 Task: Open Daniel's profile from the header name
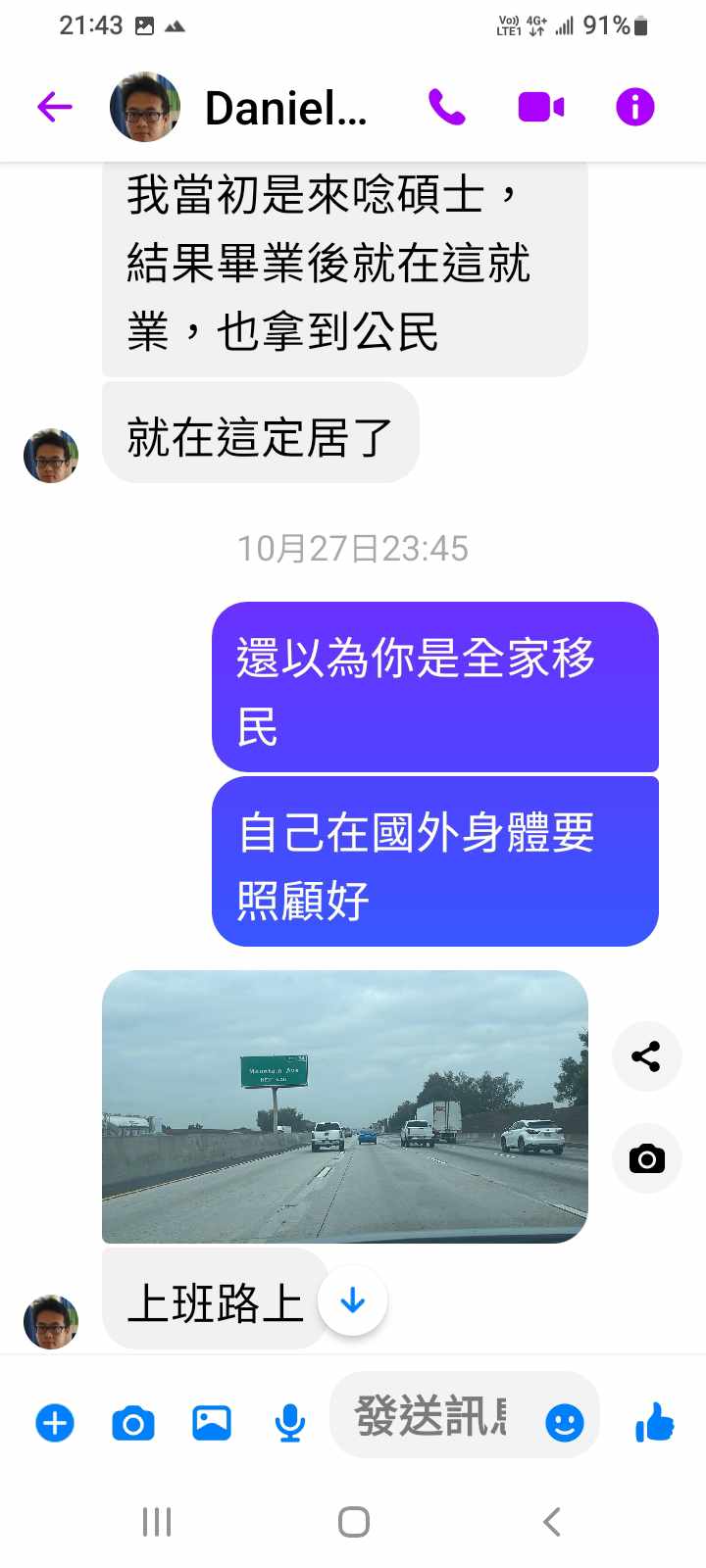[284, 108]
